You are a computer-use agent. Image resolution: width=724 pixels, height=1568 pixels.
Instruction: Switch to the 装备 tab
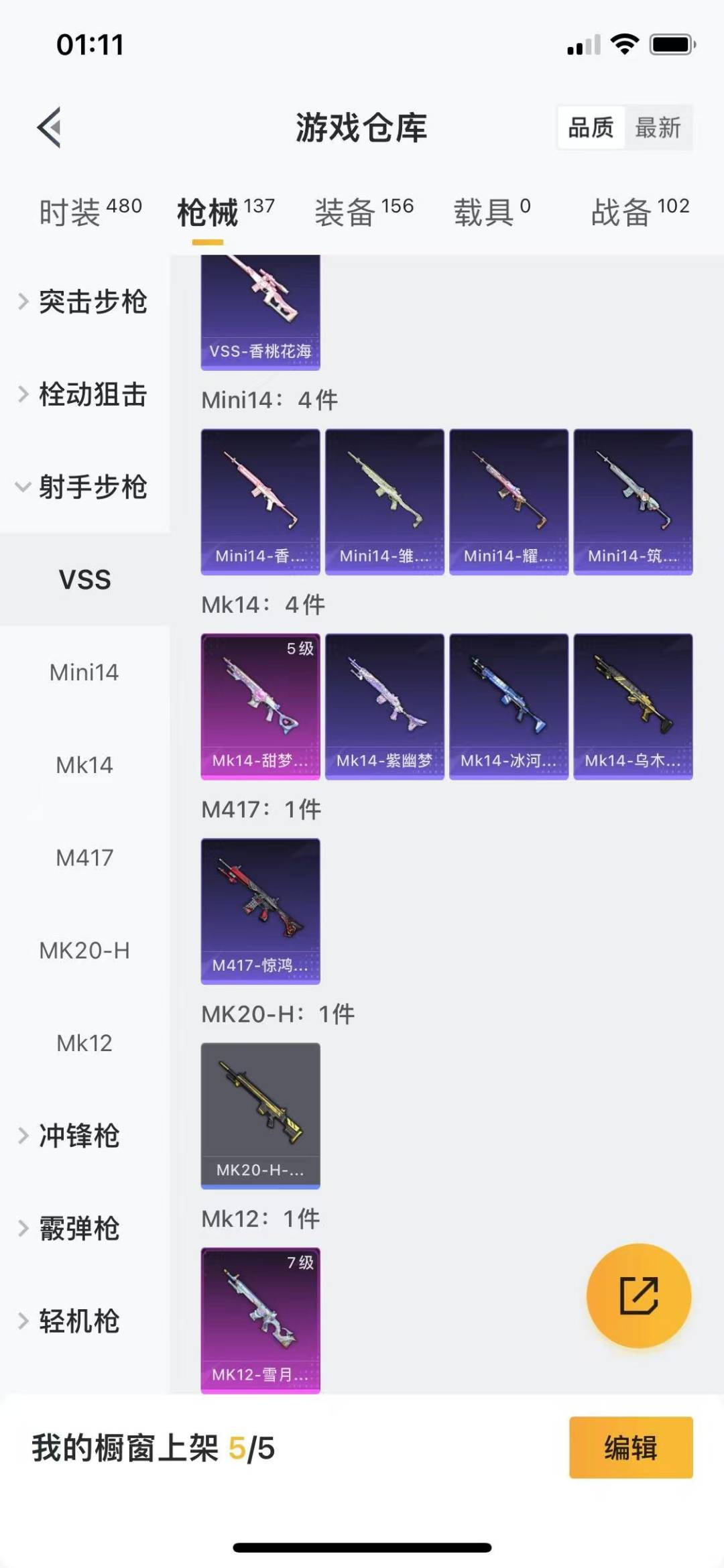click(x=364, y=212)
